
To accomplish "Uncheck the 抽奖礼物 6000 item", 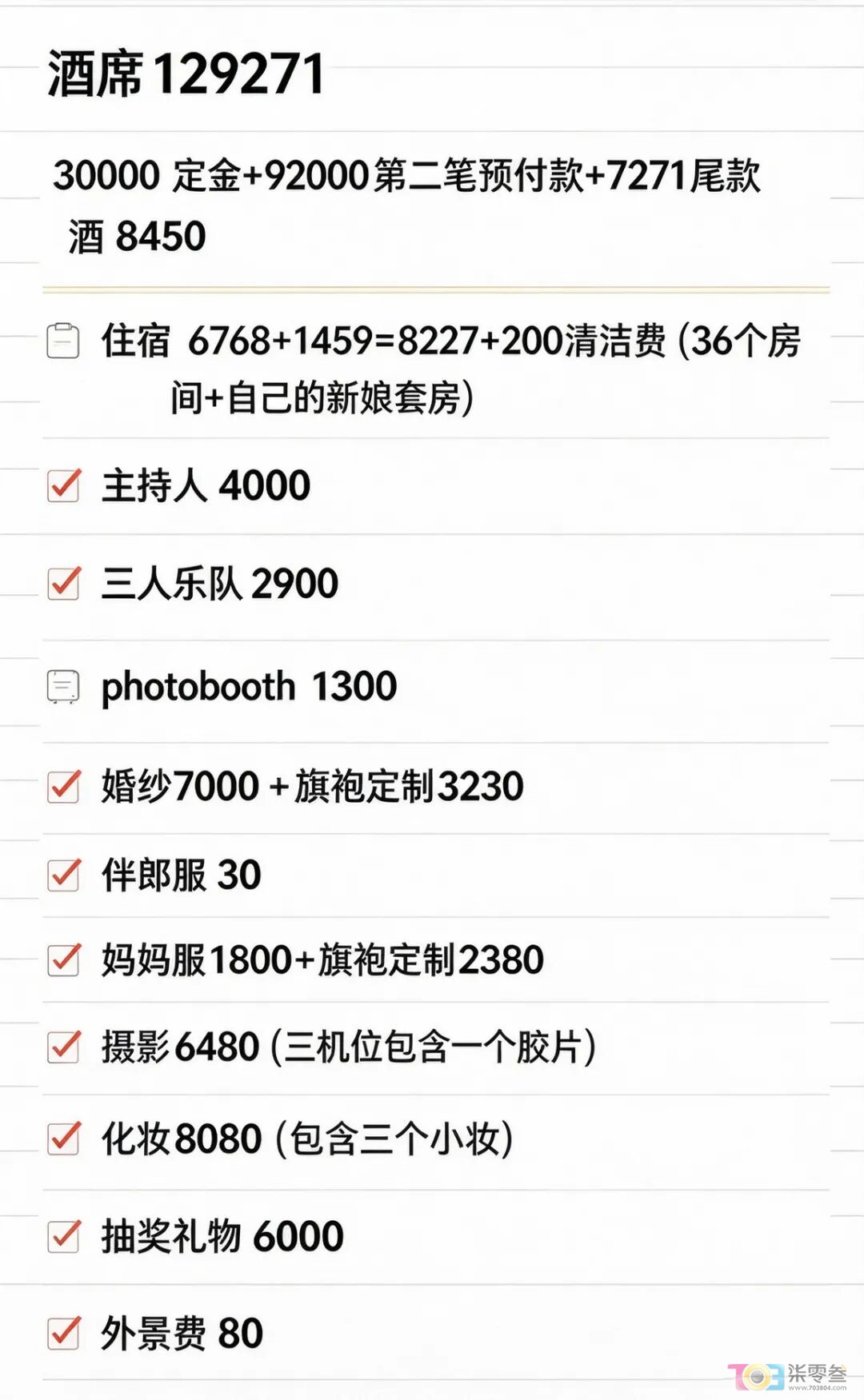I will pos(64,1236).
